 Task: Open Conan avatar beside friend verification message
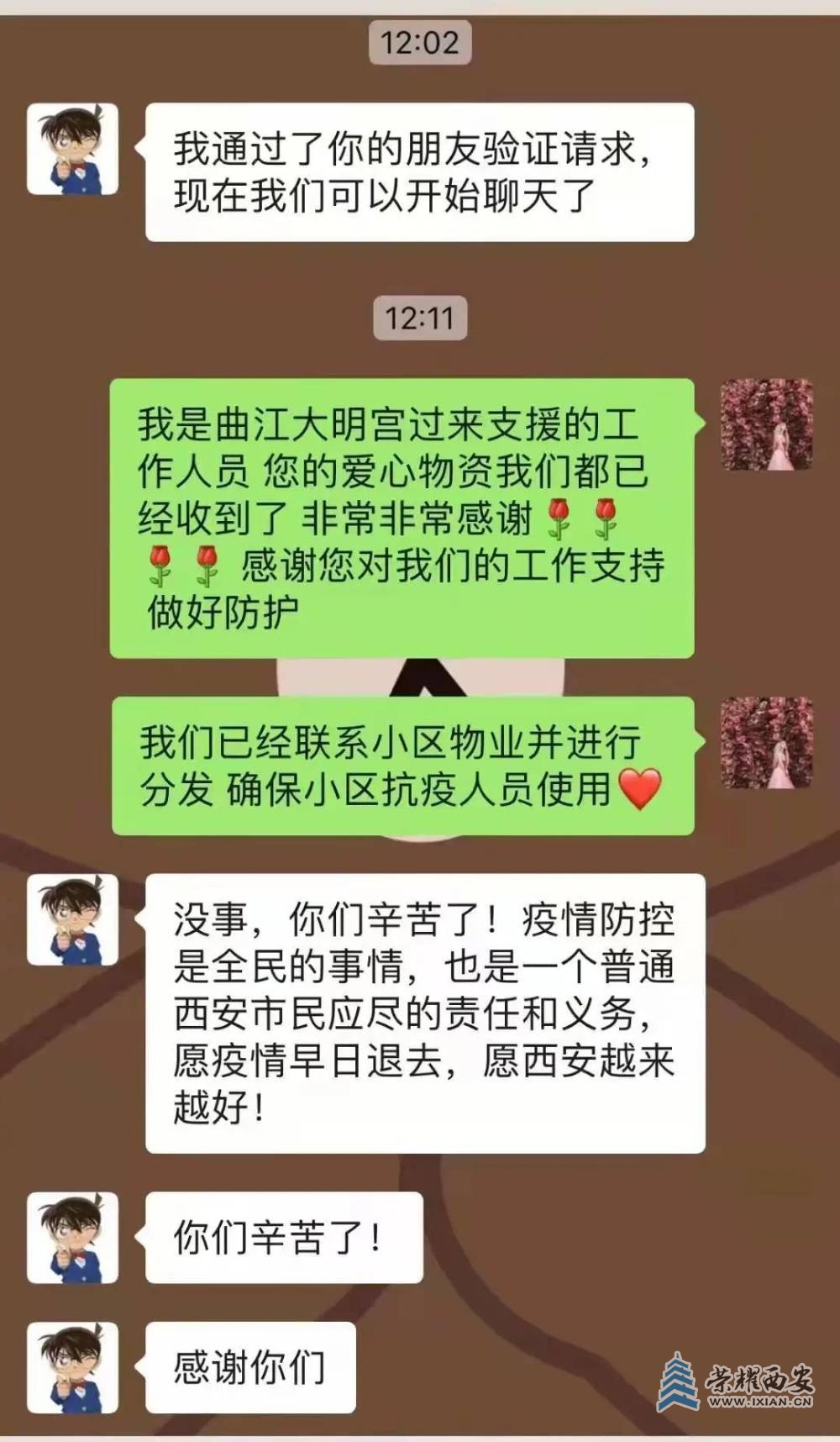tap(72, 149)
